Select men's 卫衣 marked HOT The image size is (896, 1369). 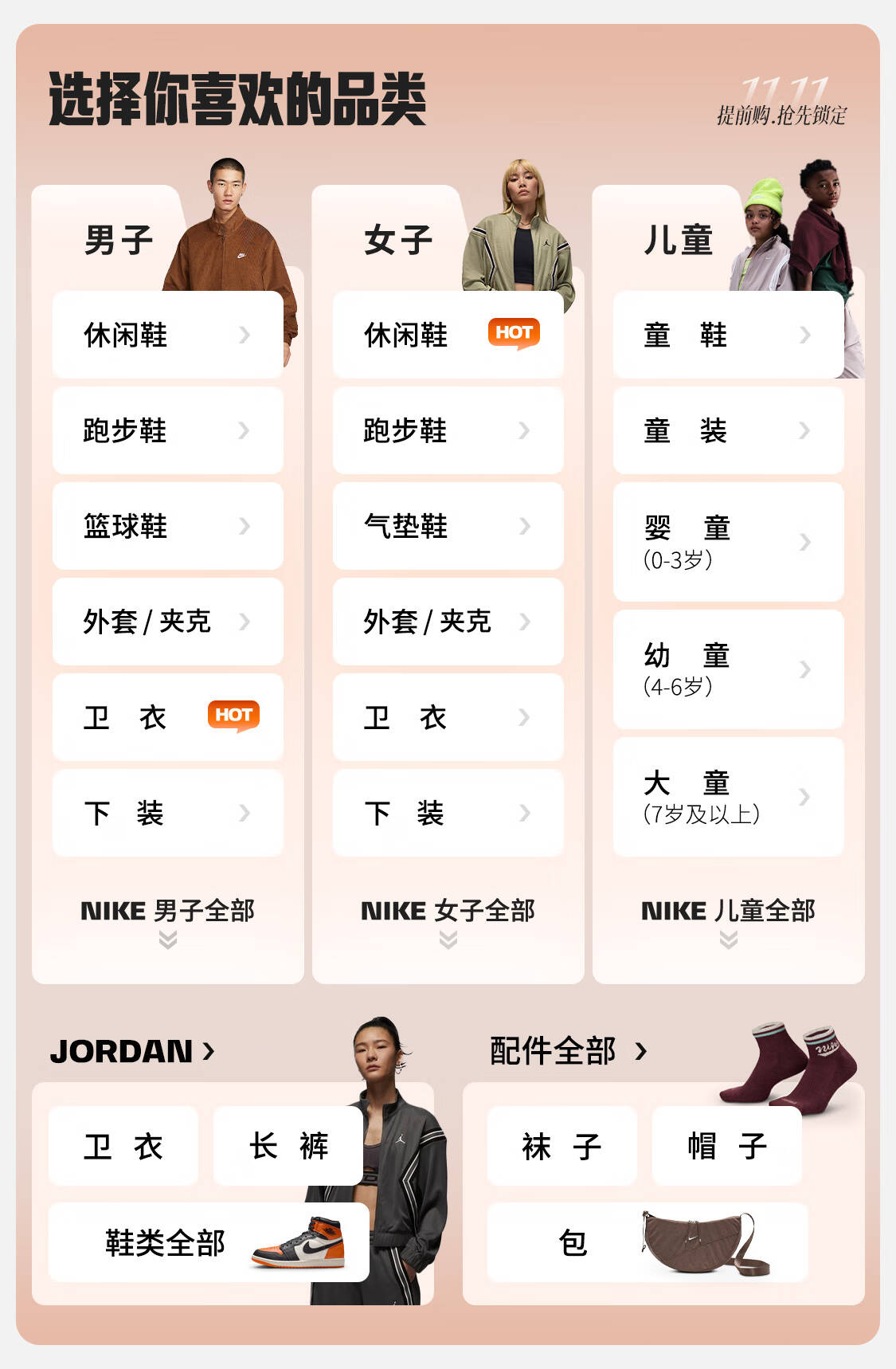(x=168, y=717)
